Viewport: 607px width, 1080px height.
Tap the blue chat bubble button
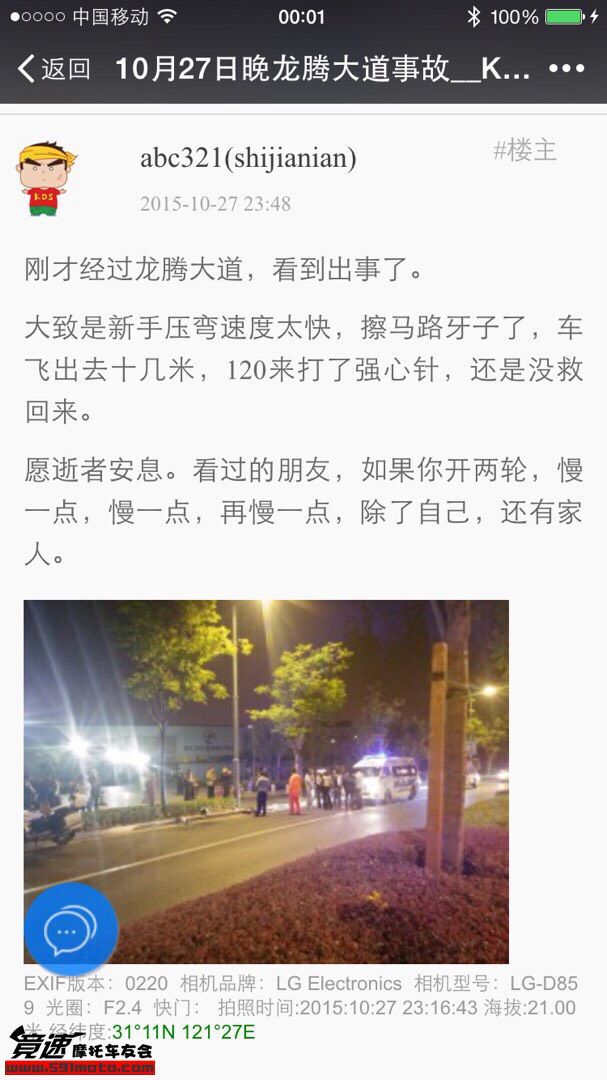(71, 931)
